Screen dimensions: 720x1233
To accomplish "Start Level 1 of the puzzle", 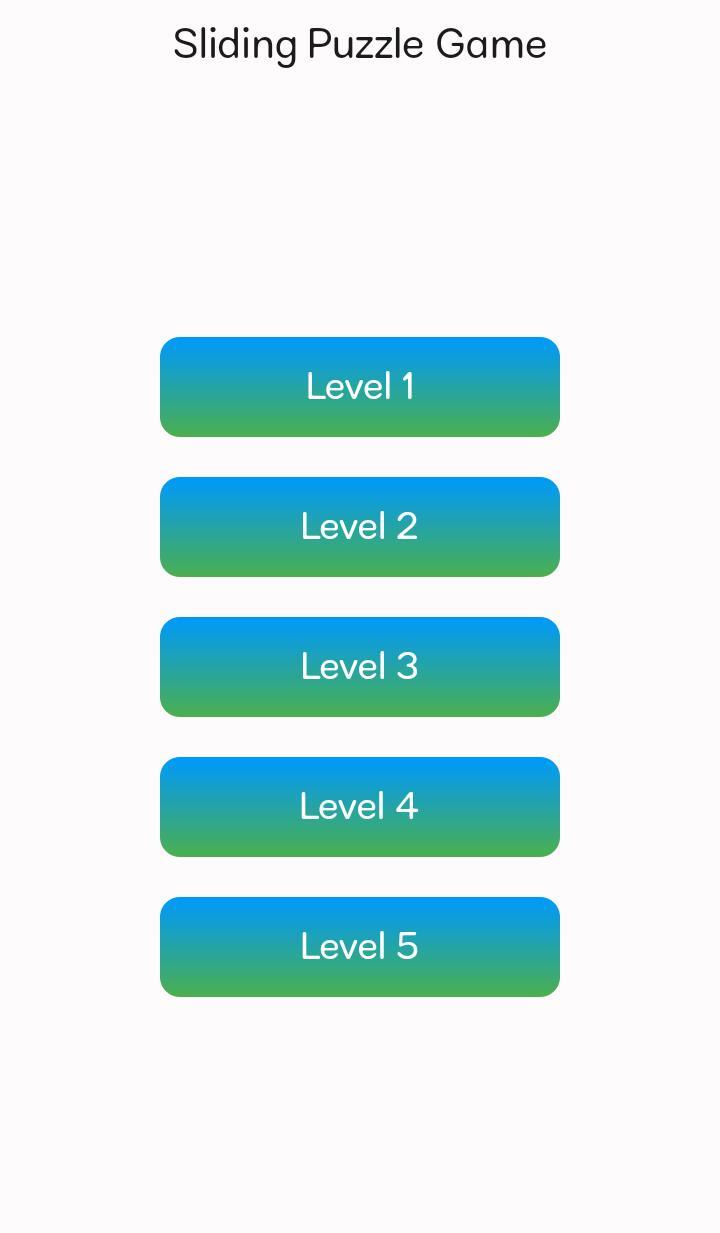I will [360, 387].
